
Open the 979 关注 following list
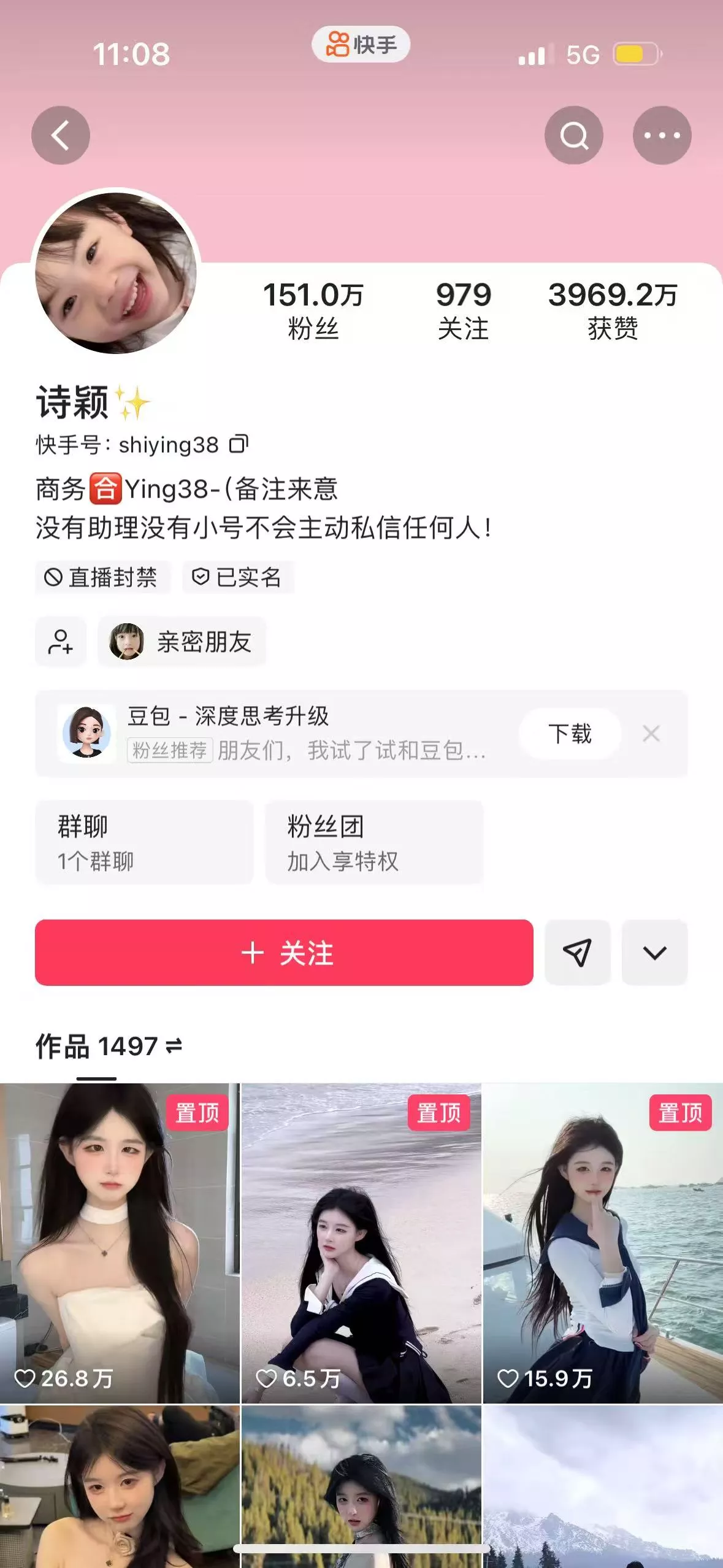tap(464, 310)
